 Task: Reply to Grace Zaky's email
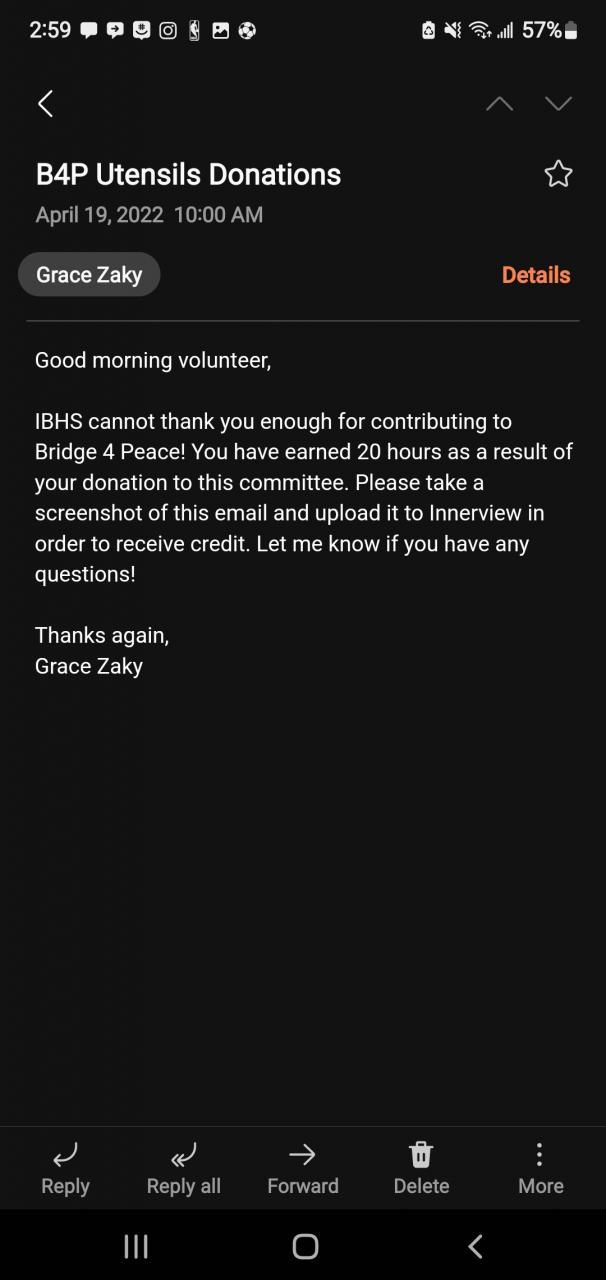[x=65, y=1169]
